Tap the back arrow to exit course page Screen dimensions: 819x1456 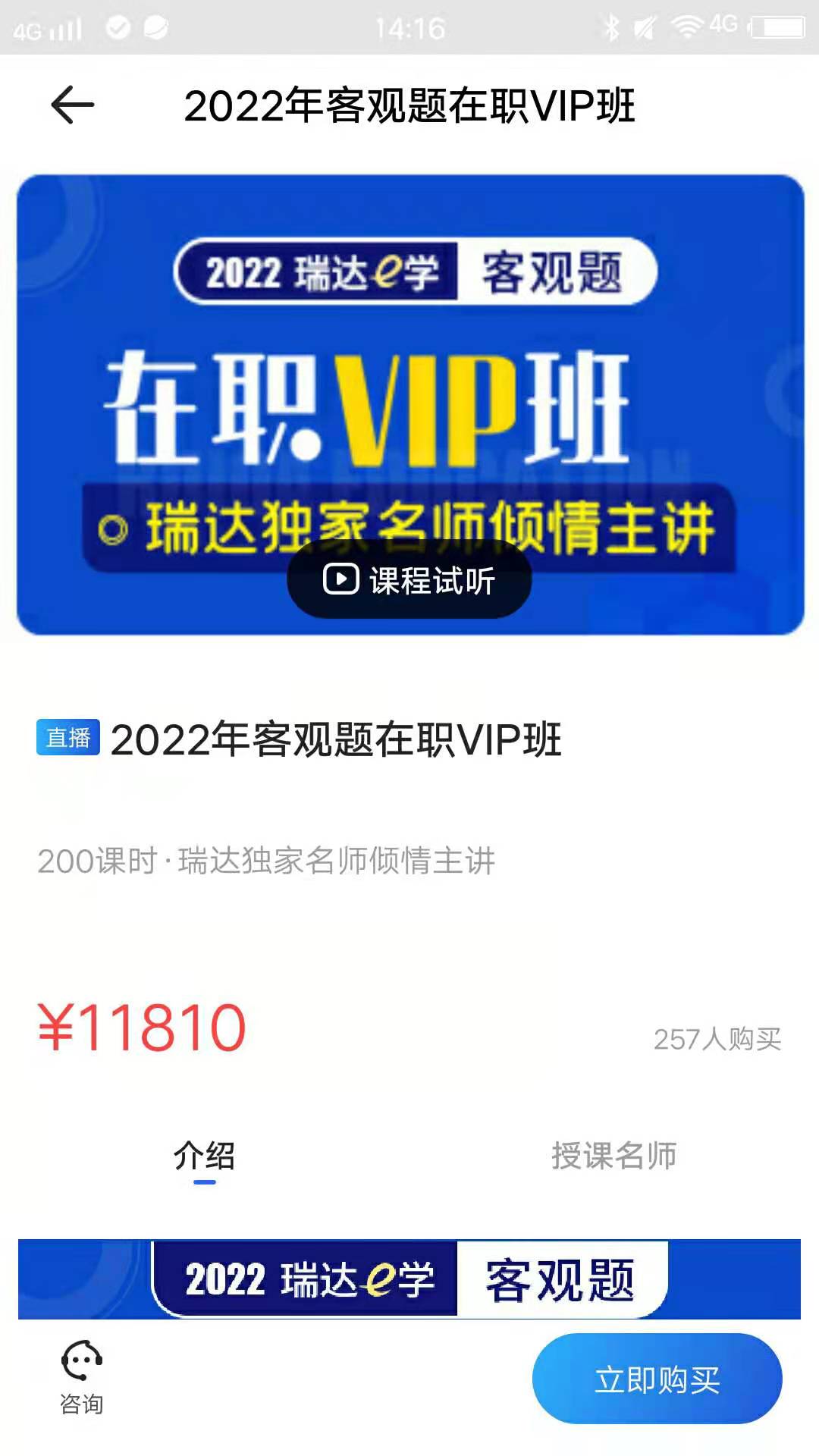click(72, 105)
